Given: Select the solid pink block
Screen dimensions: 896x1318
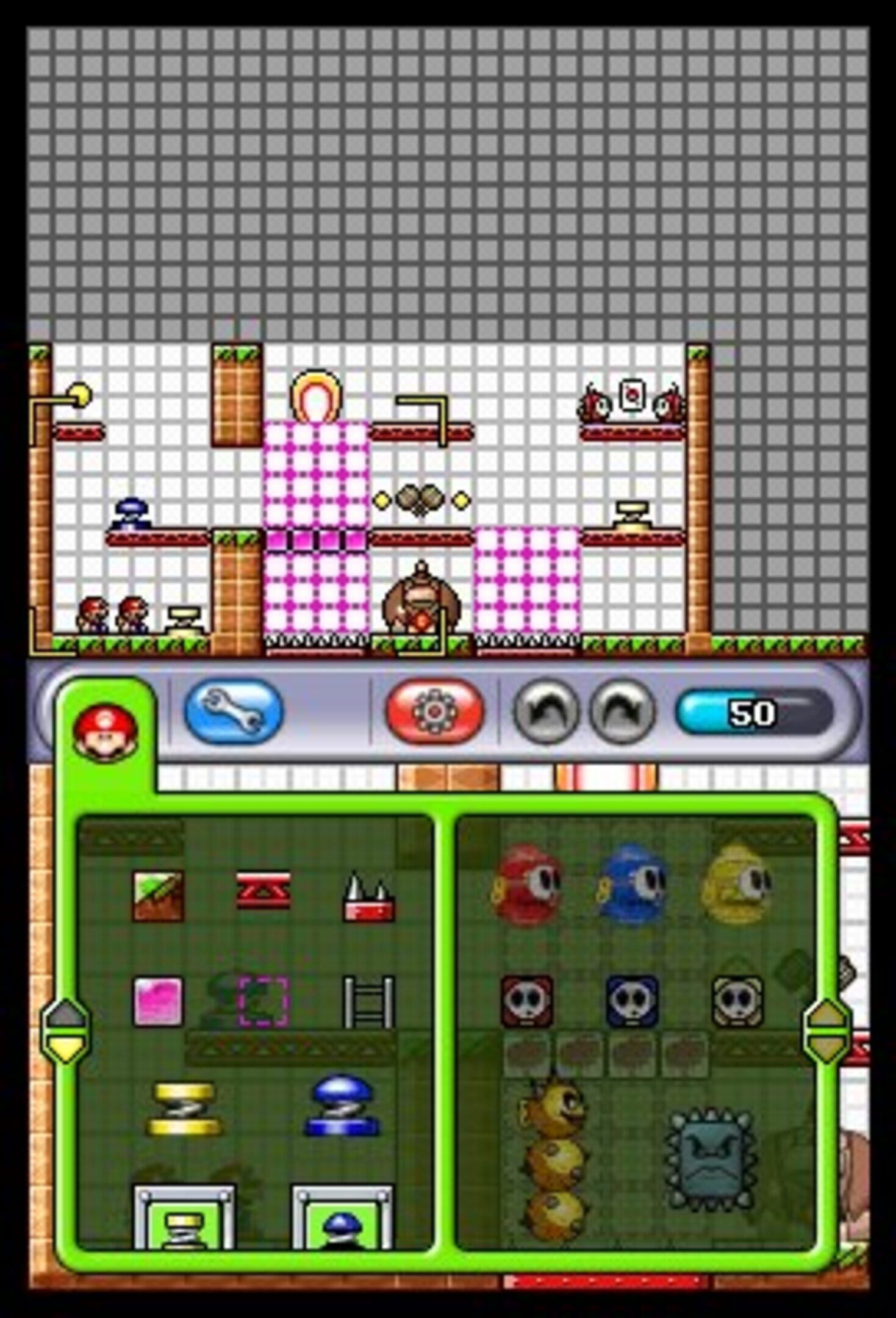Looking at the screenshot, I should click(158, 1001).
